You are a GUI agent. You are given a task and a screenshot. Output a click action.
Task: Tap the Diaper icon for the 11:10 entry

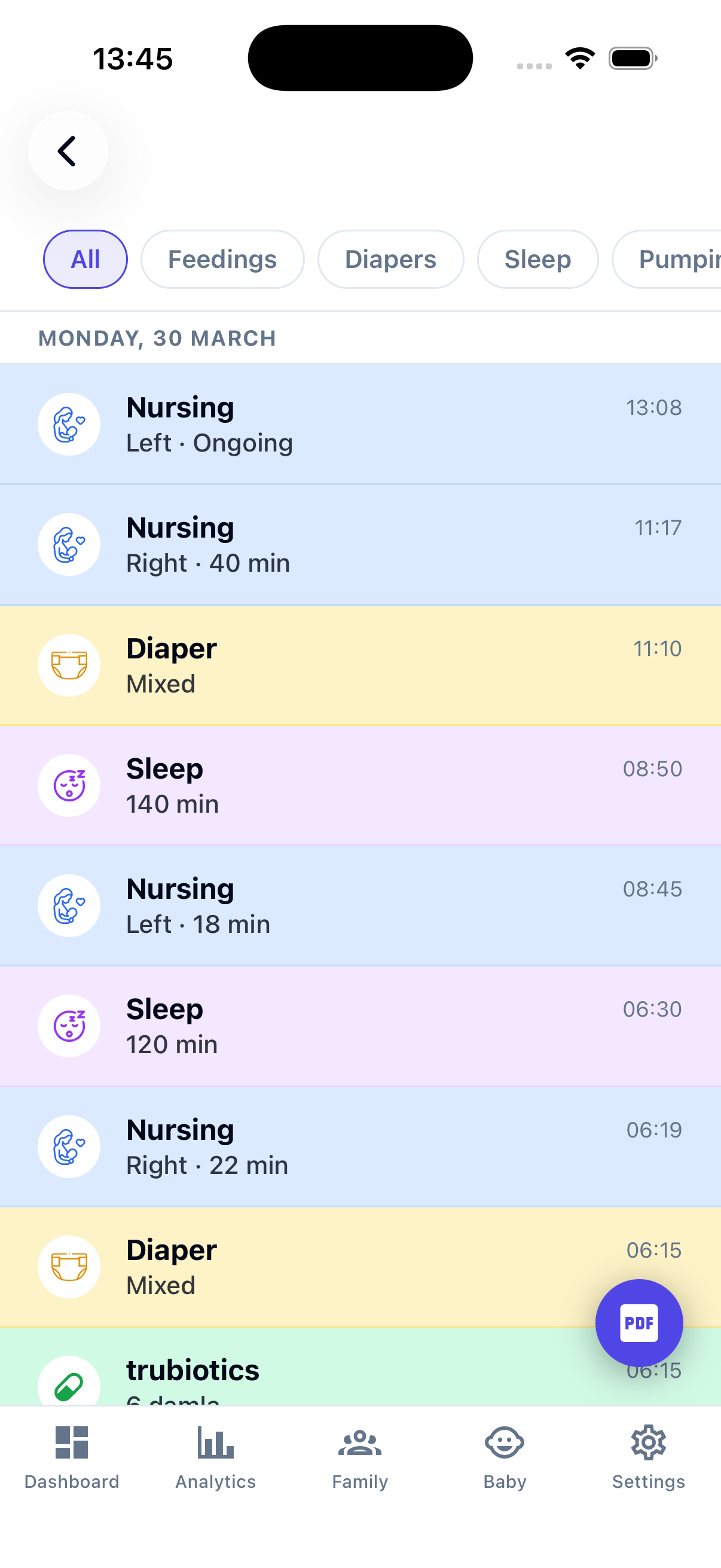[69, 666]
